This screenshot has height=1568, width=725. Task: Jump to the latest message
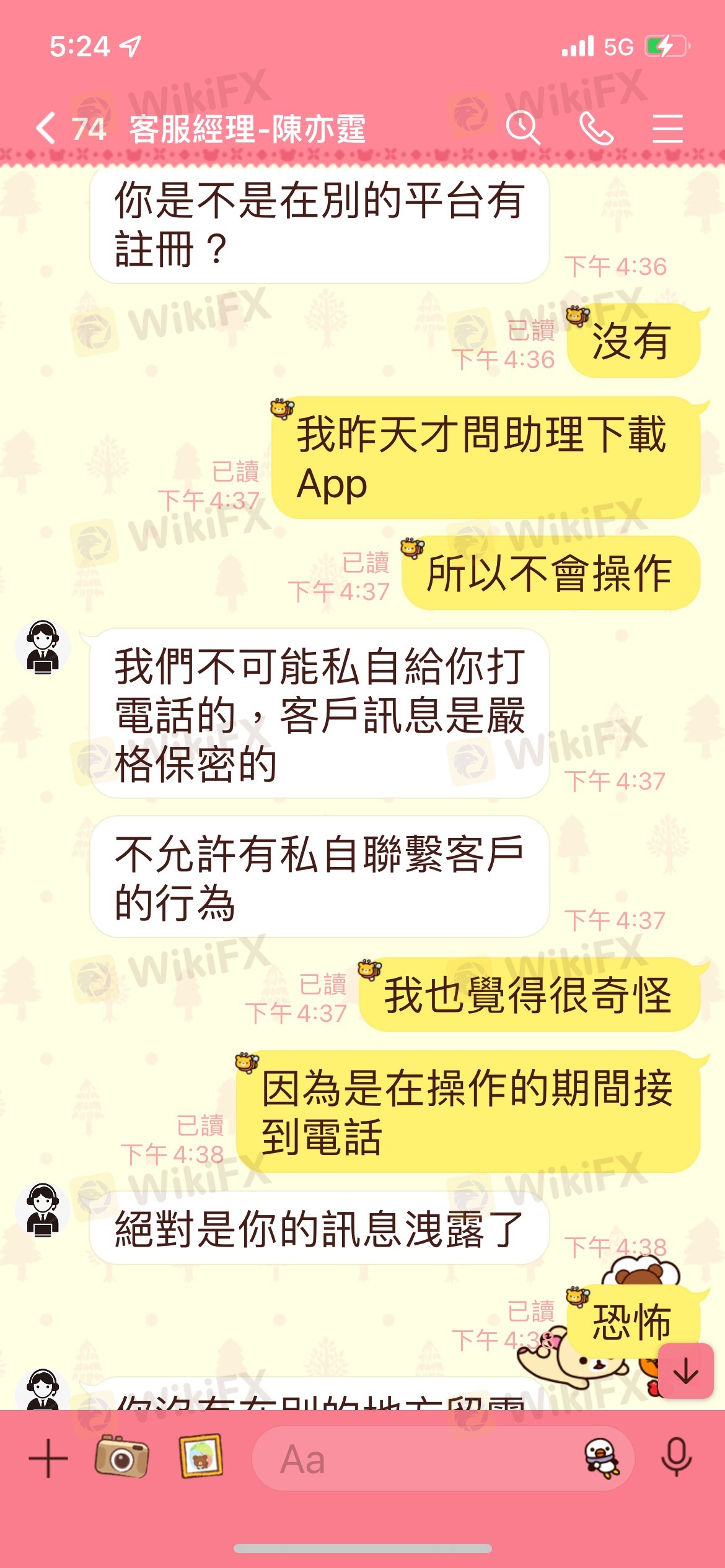pyautogui.click(x=685, y=1370)
